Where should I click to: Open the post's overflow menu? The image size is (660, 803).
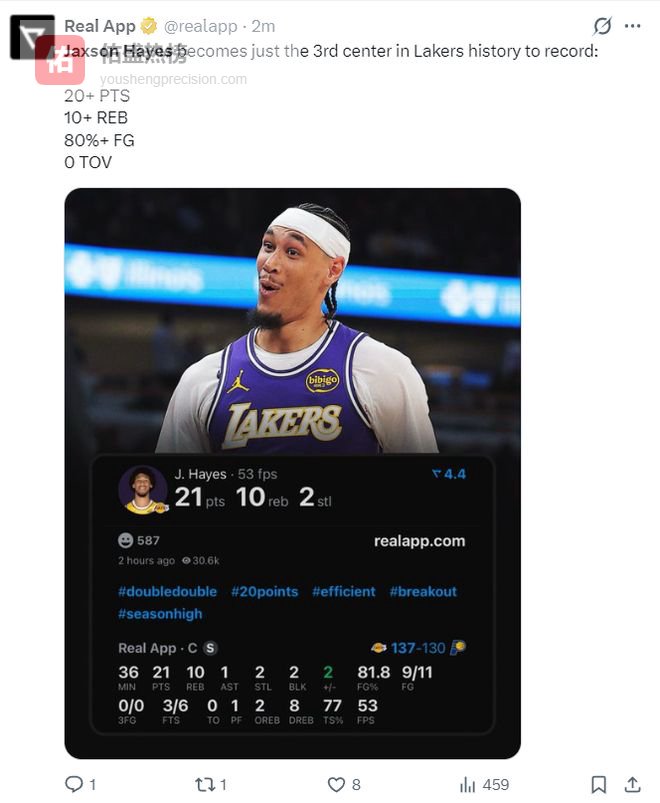point(632,26)
